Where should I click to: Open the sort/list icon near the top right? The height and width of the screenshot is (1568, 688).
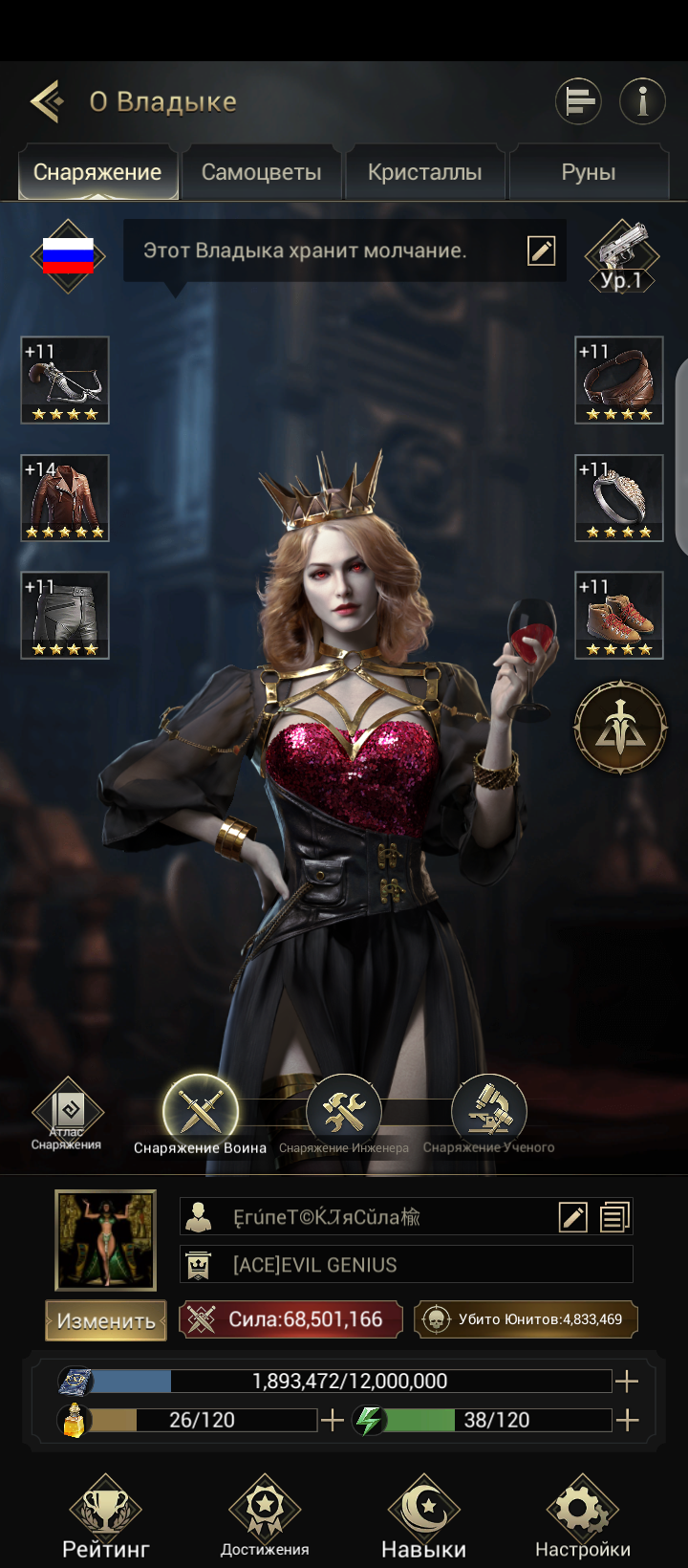578,100
